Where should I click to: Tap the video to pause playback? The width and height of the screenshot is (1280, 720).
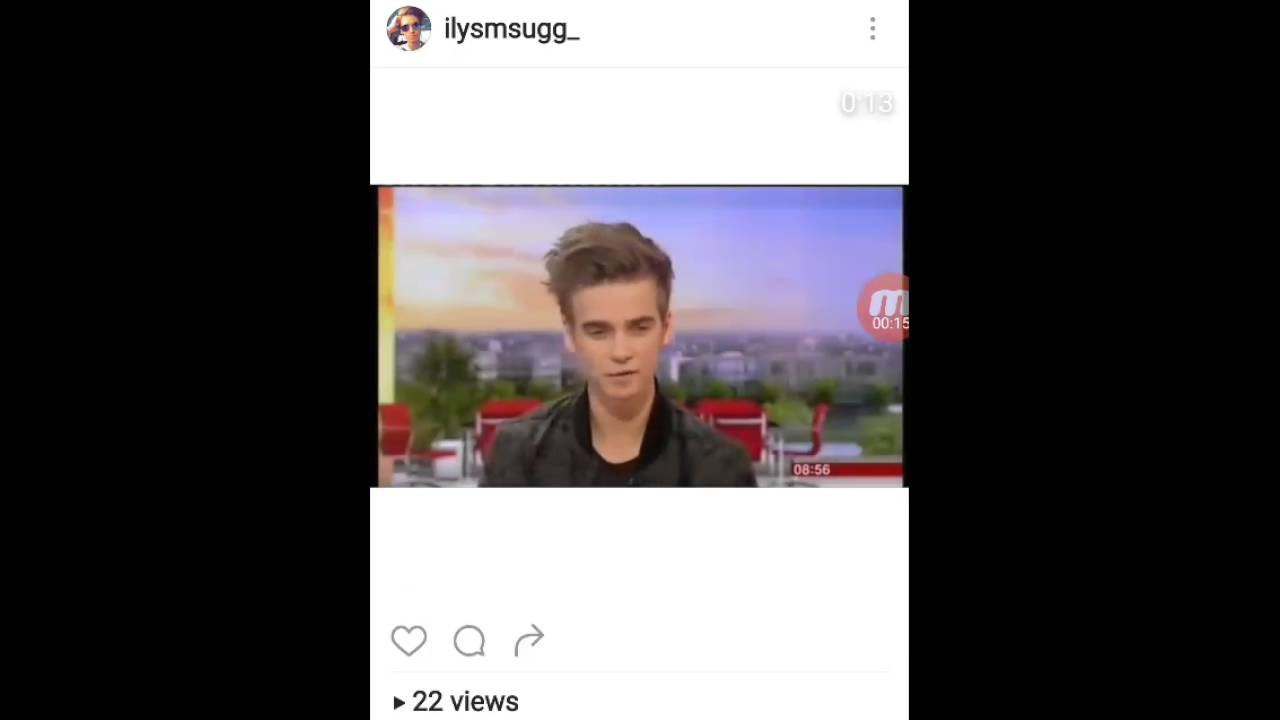point(640,336)
